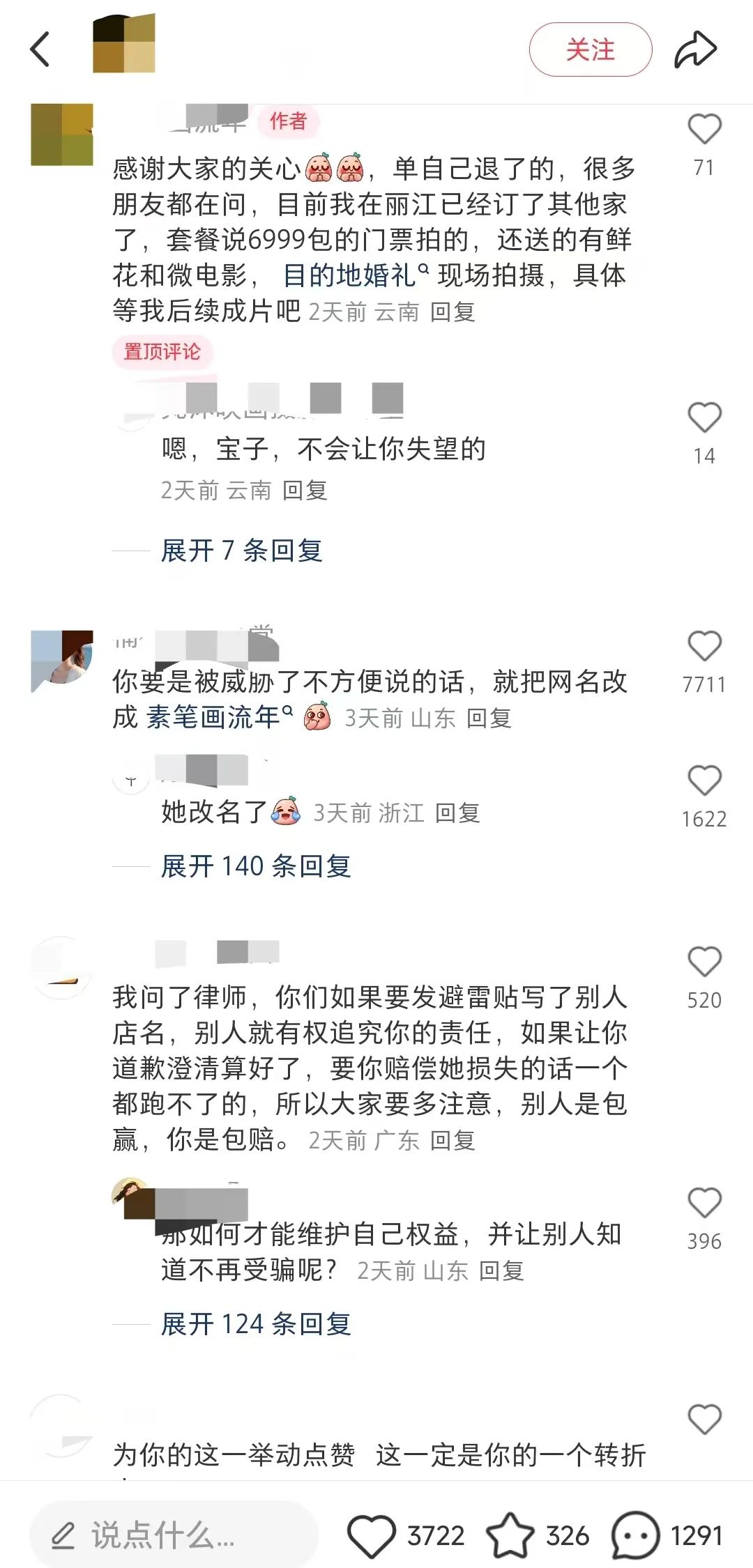Like the comment about changing the nickname
This screenshot has height=1568, width=753.
click(x=704, y=646)
